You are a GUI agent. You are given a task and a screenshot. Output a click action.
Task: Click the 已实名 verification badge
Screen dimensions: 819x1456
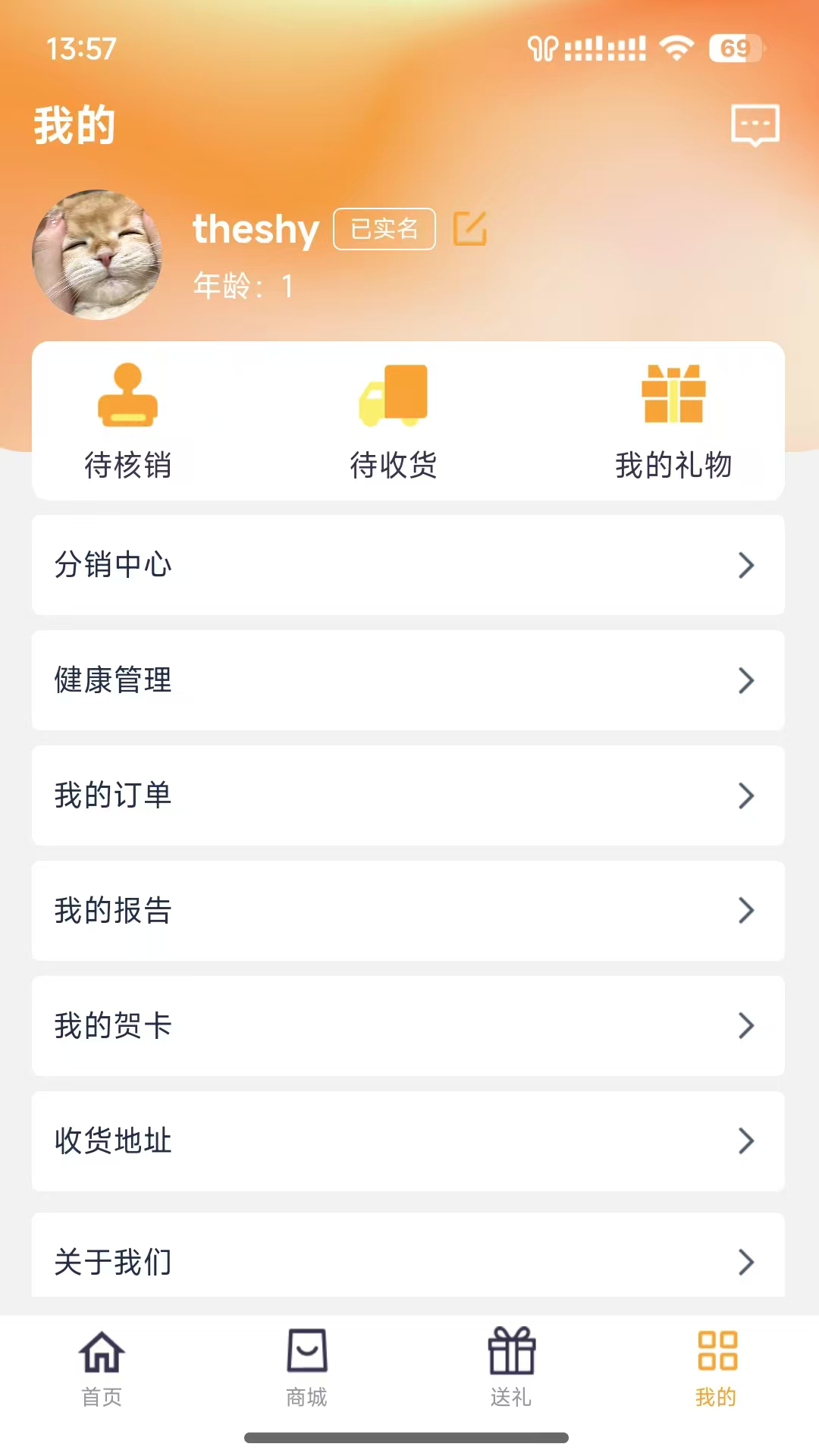pos(383,227)
